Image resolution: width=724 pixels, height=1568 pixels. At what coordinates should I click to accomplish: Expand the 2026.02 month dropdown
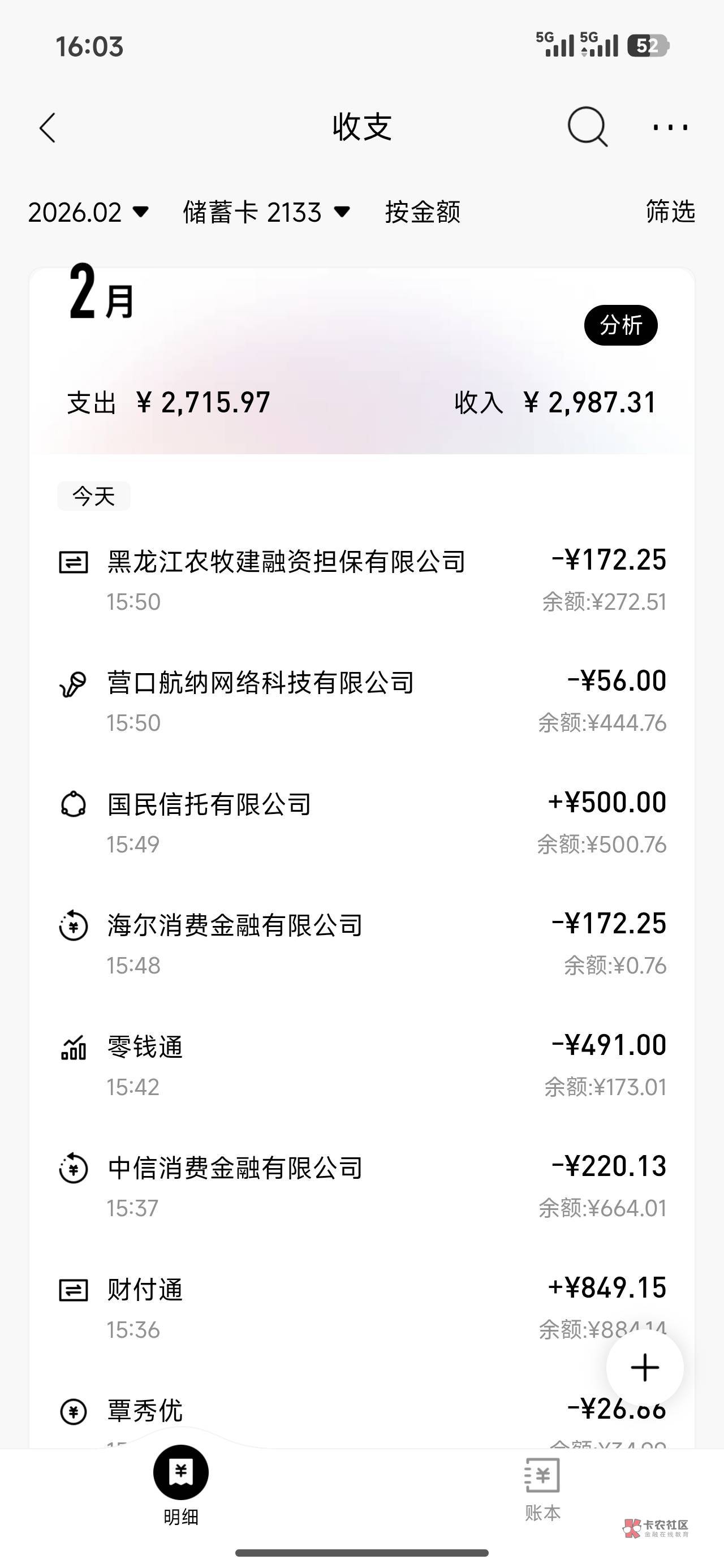(88, 212)
